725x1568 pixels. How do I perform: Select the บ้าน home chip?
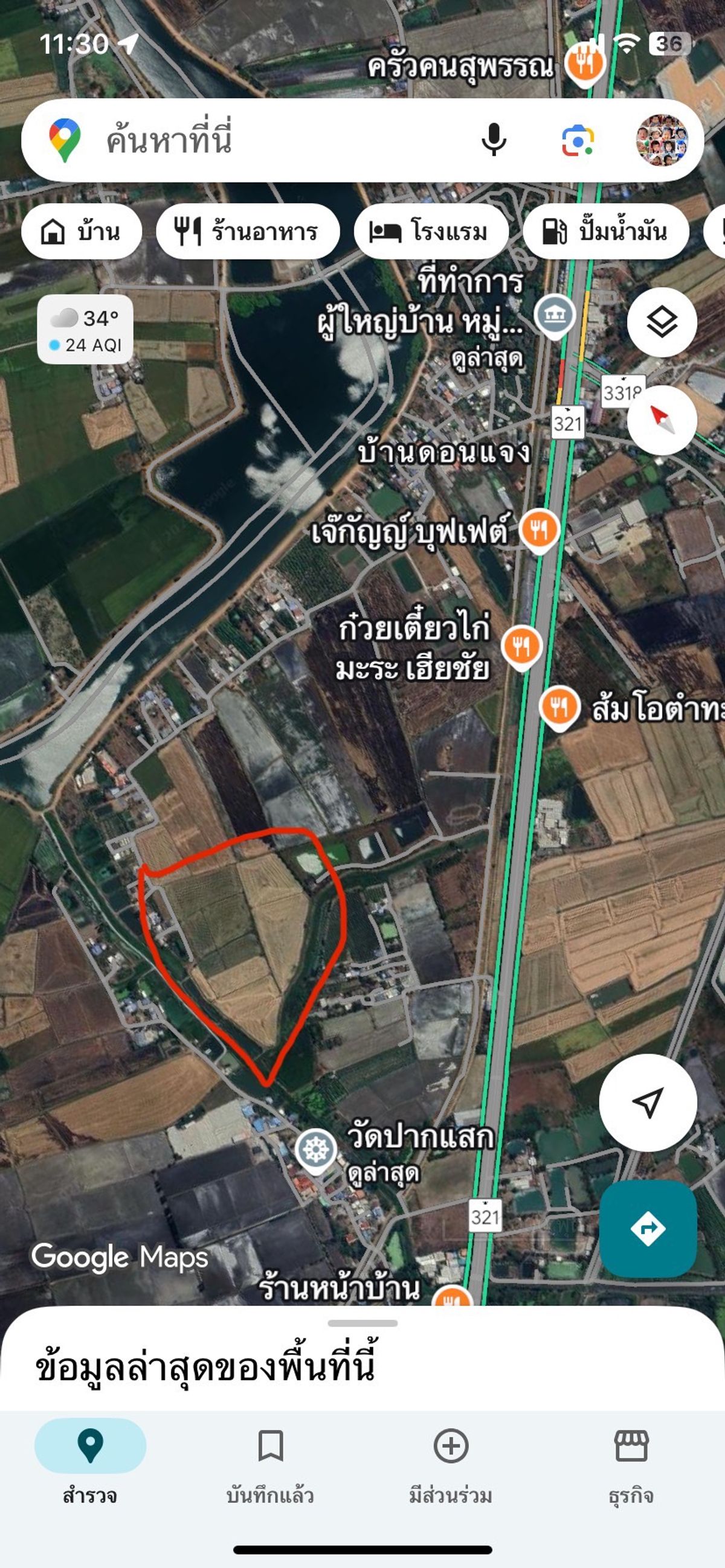click(x=82, y=232)
